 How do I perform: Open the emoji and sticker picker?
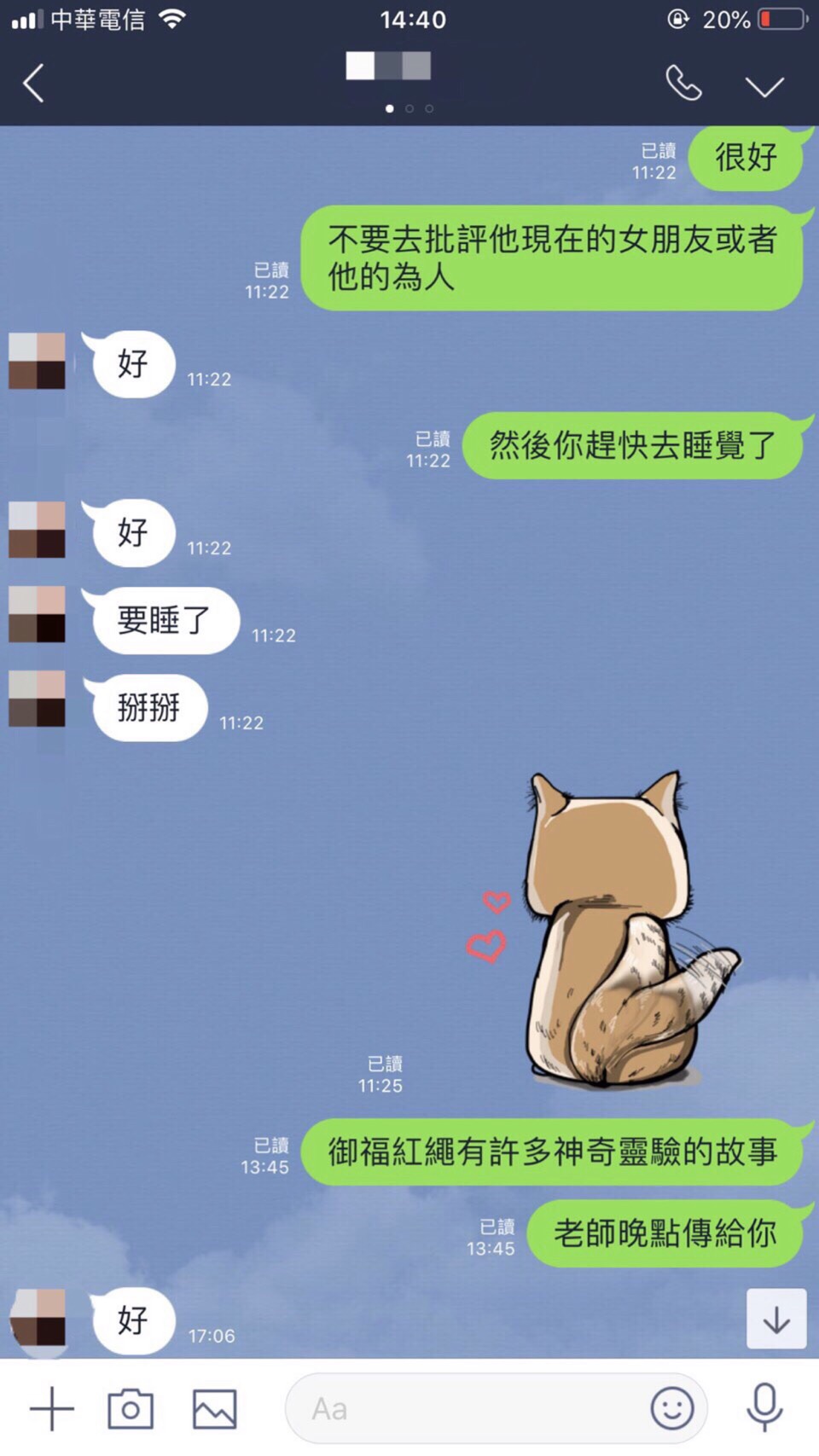tap(671, 1408)
